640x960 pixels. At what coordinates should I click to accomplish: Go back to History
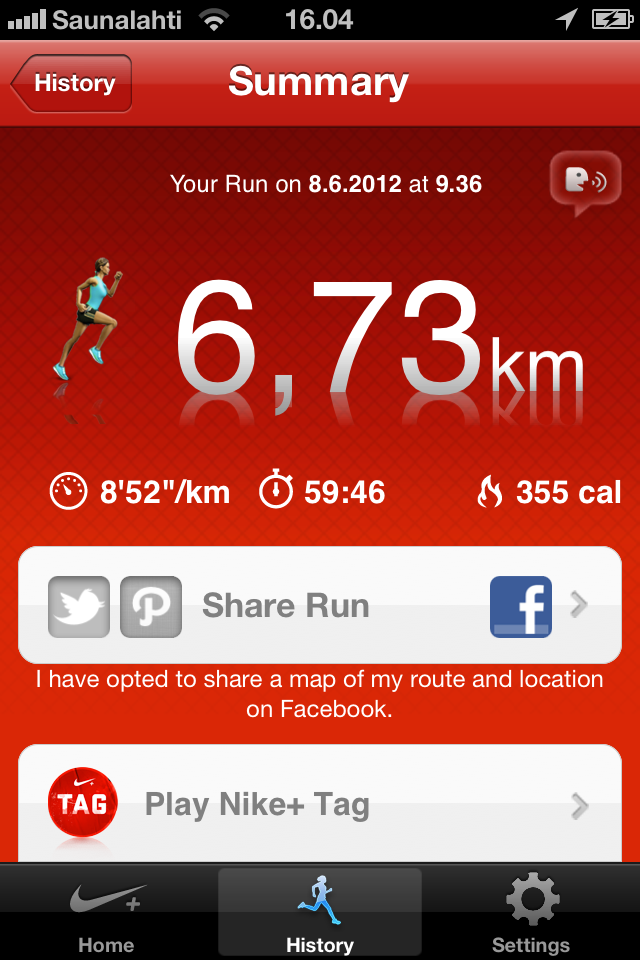[72, 83]
